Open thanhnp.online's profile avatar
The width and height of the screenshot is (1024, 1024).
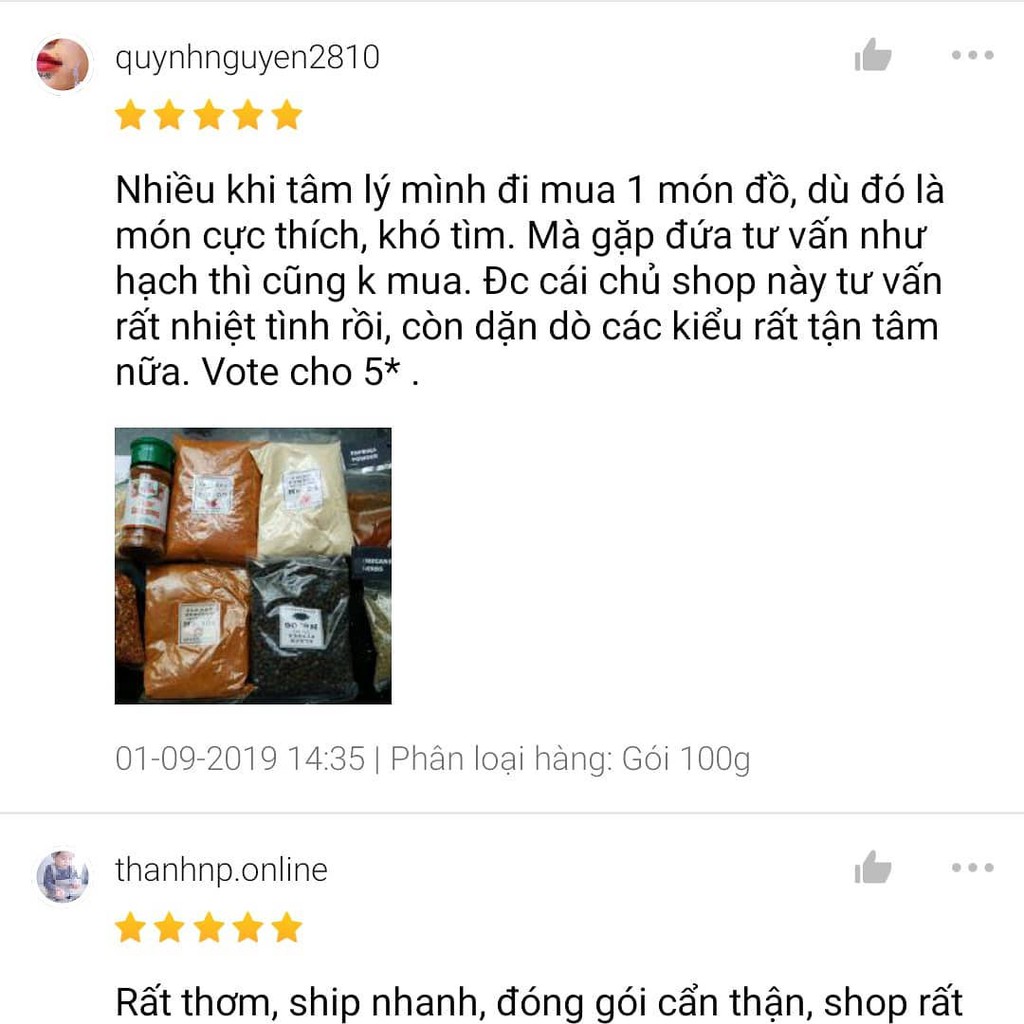(x=62, y=876)
